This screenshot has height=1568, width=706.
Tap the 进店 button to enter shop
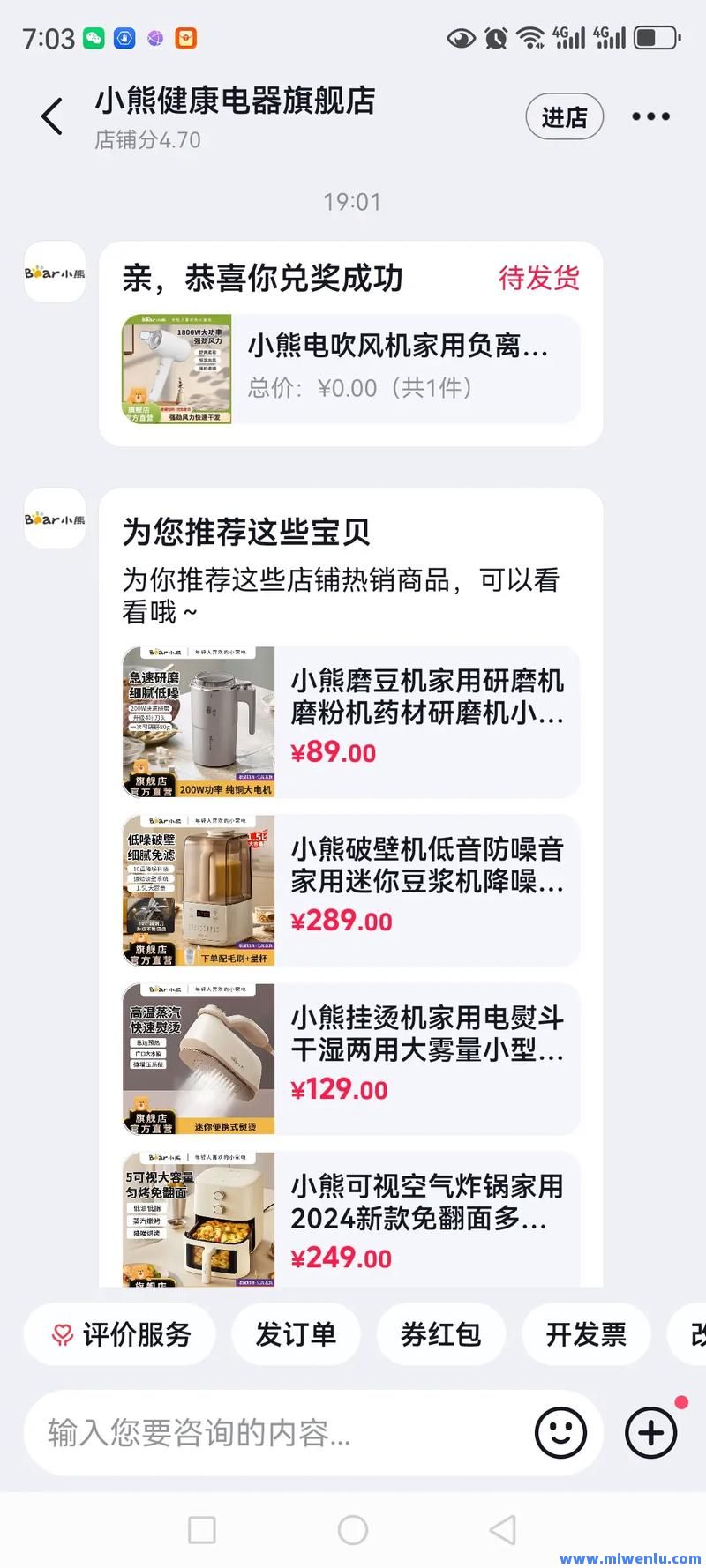point(564,117)
